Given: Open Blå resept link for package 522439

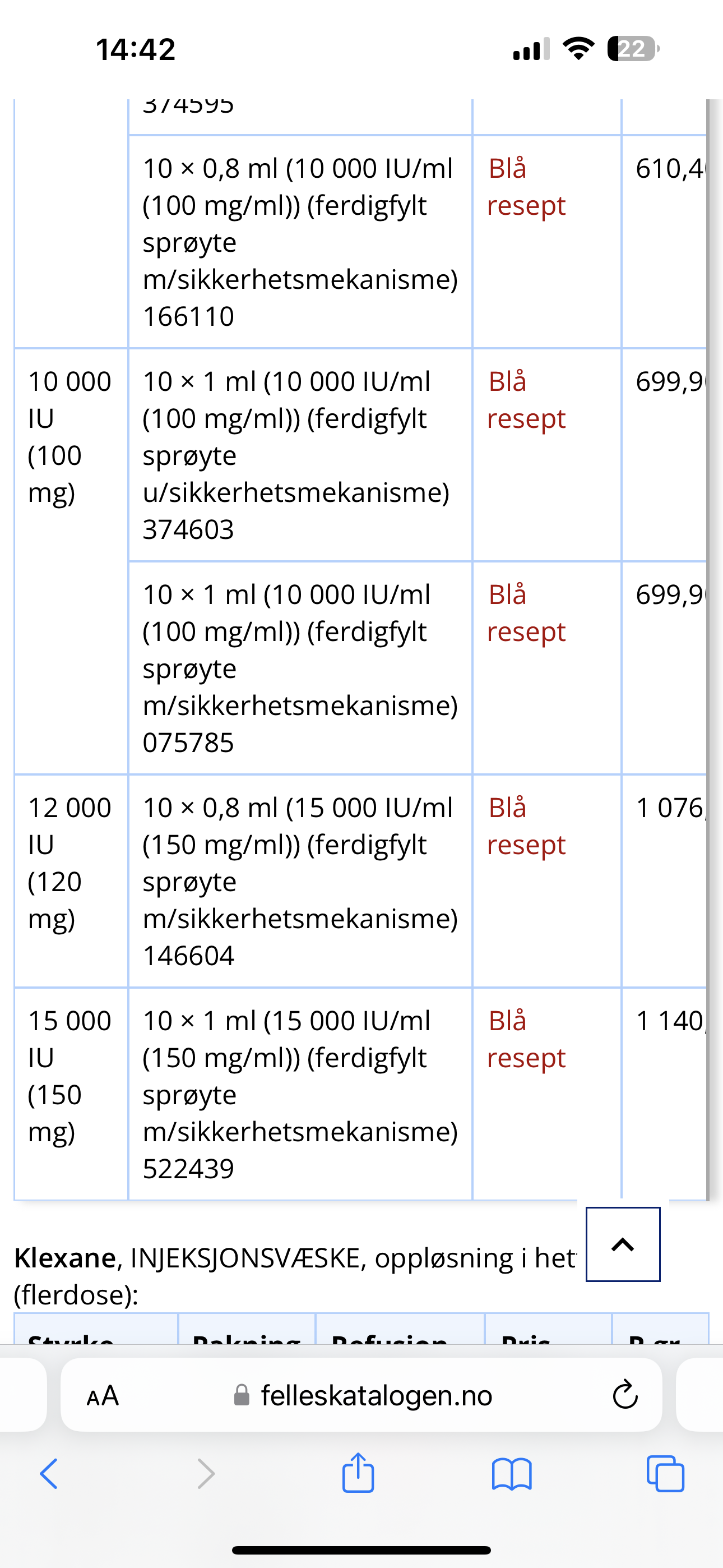Looking at the screenshot, I should coord(526,1039).
